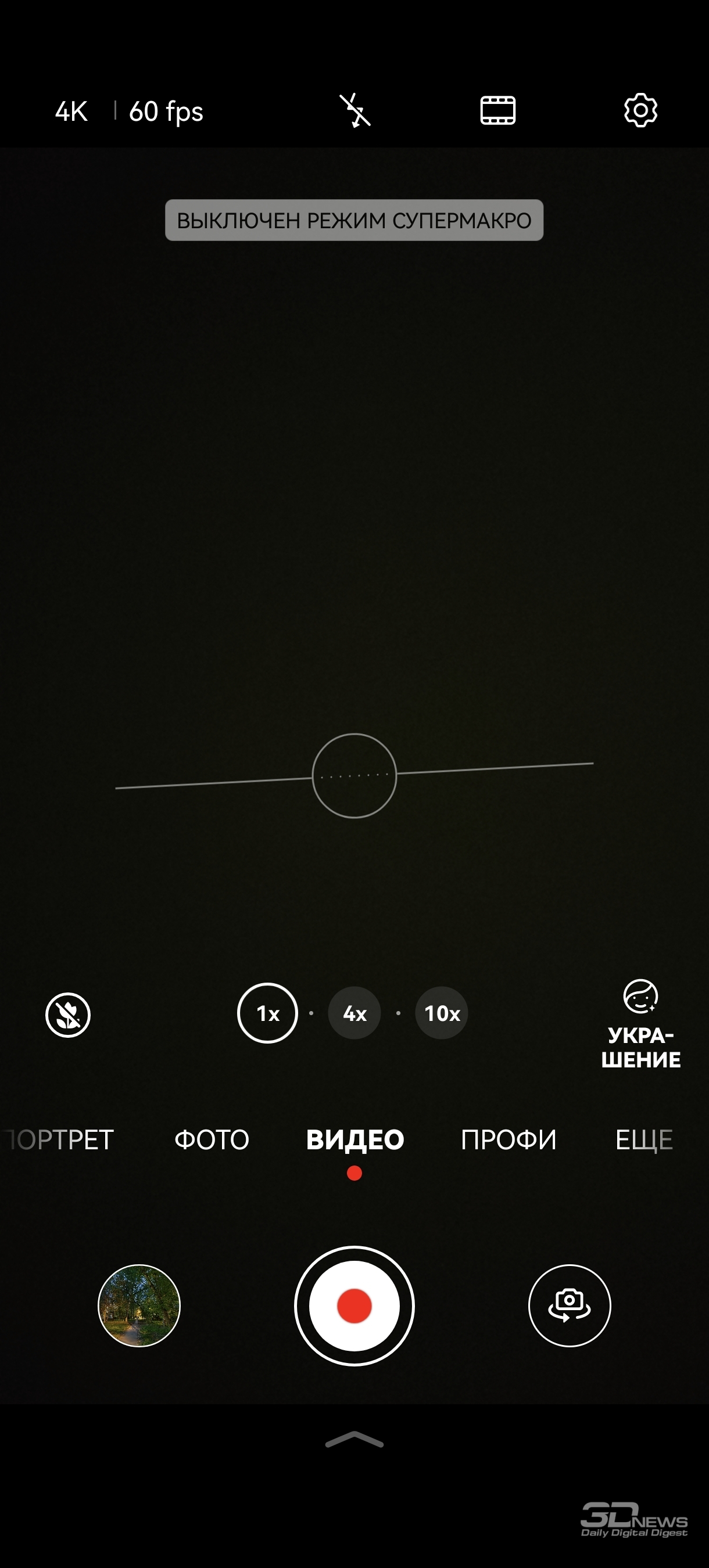709x1568 pixels.
Task: Switch to ФОТО mode
Action: pyautogui.click(x=212, y=1139)
